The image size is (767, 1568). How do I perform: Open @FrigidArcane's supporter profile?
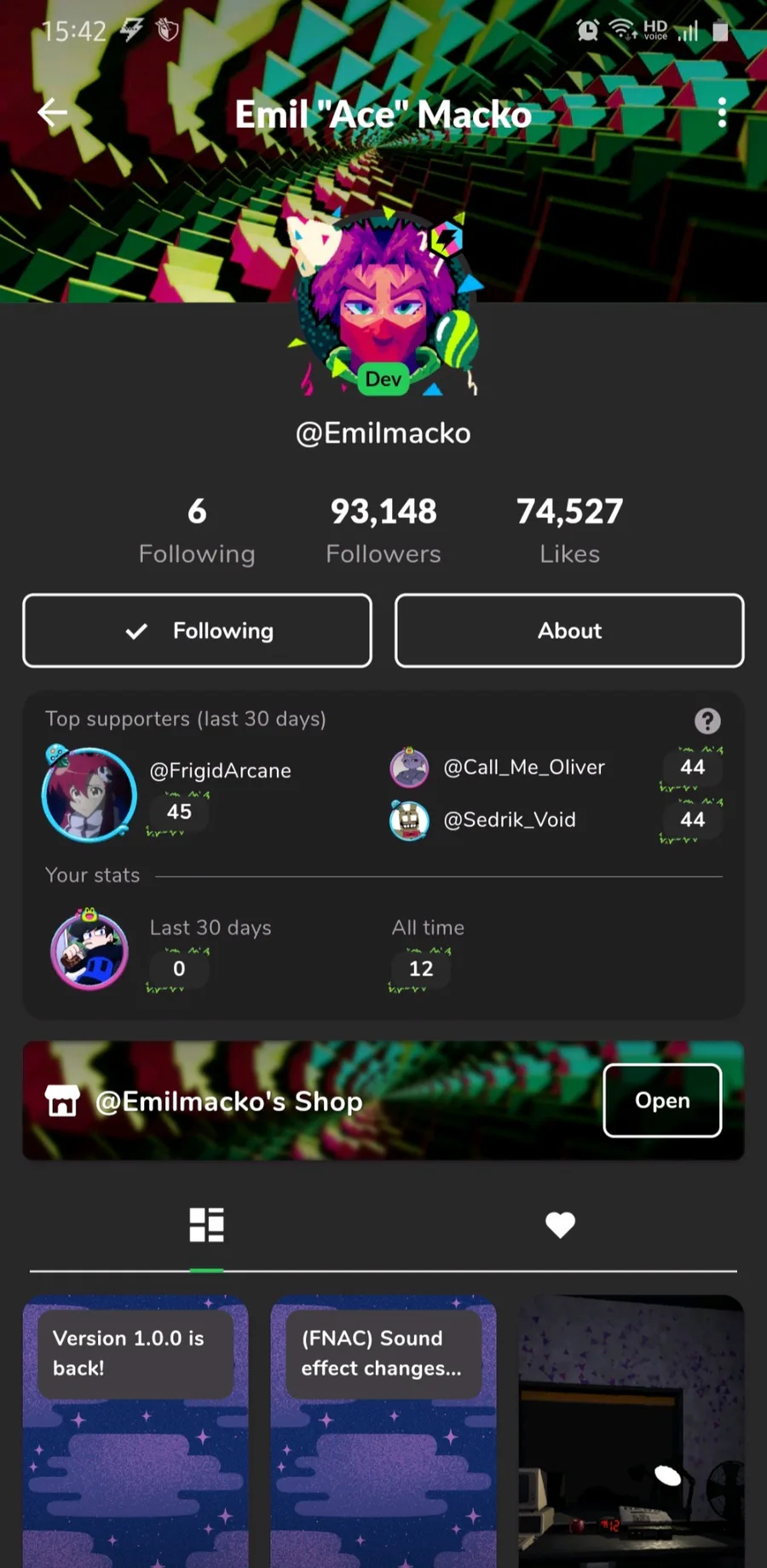click(x=220, y=770)
